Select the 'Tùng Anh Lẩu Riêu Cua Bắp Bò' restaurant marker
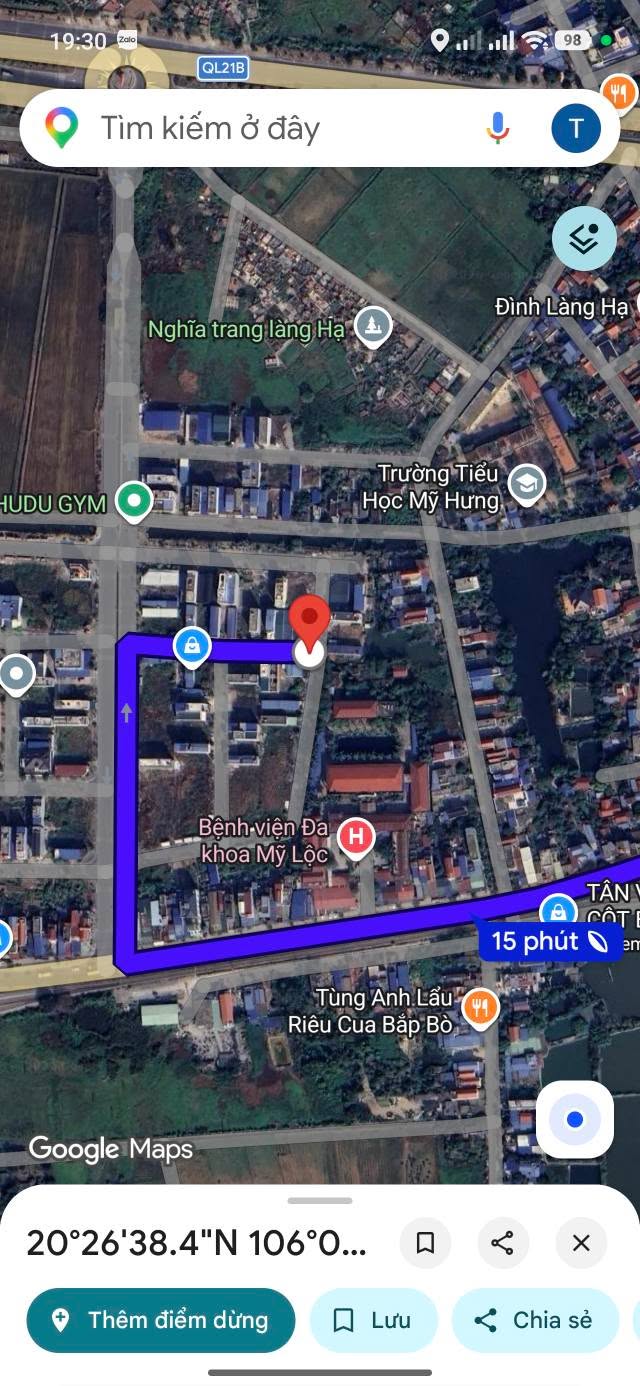Screen dimensions: 640x1386 (x=480, y=1009)
